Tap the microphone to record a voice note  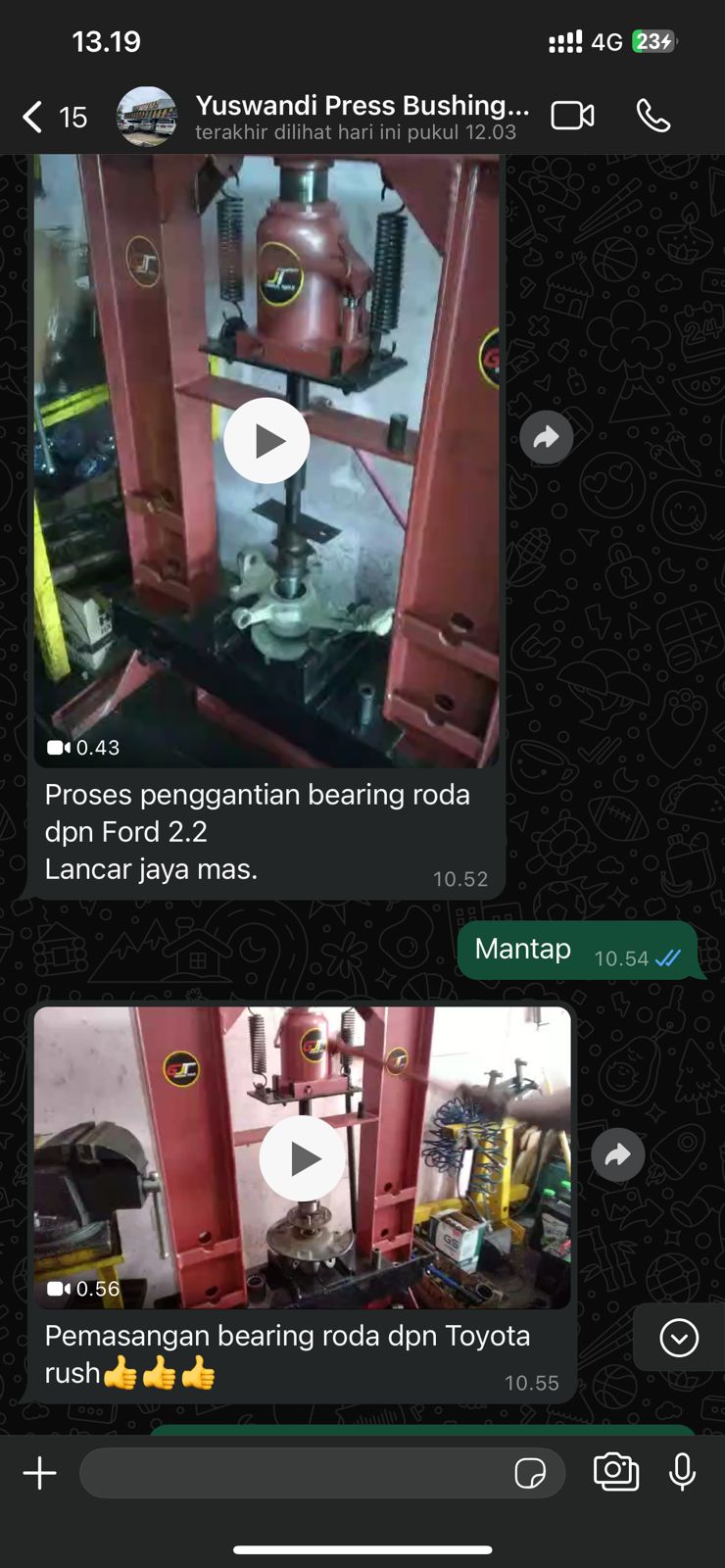[x=682, y=1472]
